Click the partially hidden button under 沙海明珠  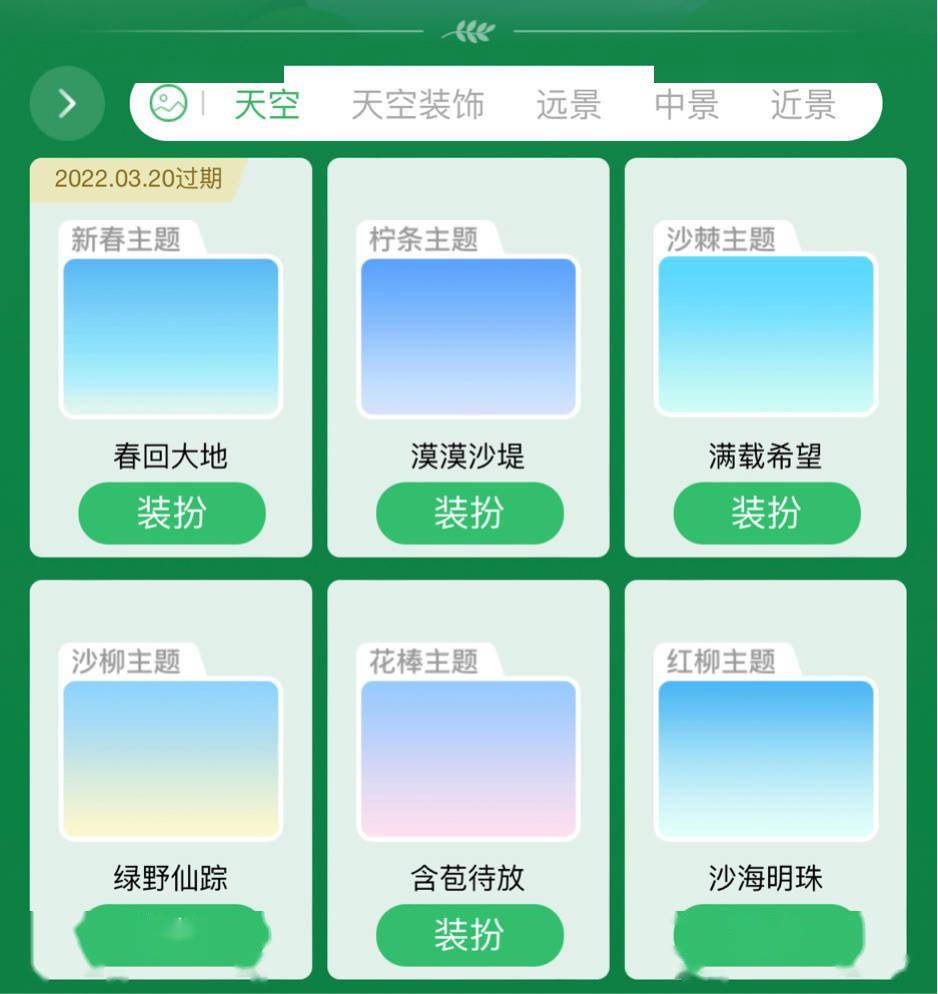[x=766, y=936]
